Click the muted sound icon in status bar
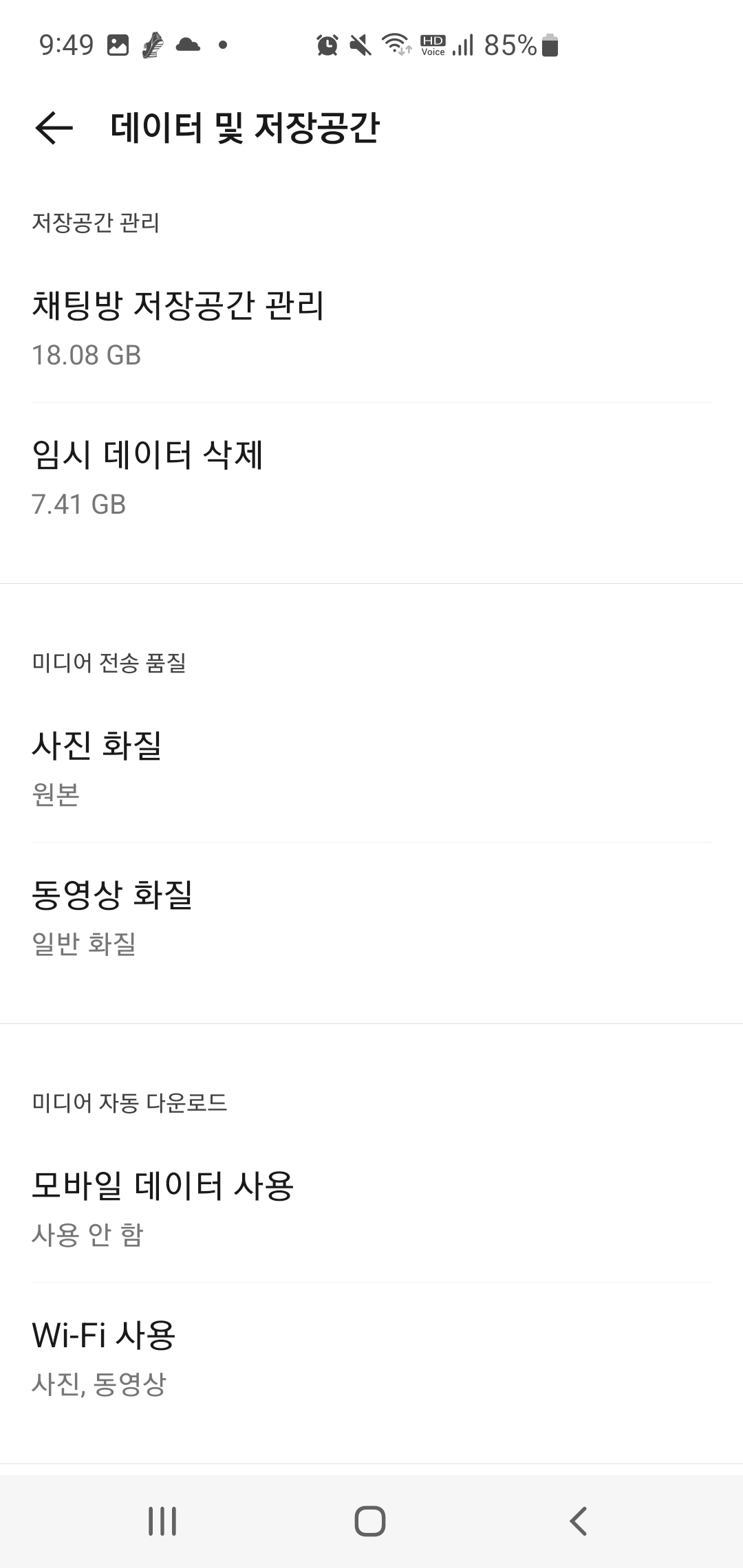Screen dimensions: 743x1568 358,45
